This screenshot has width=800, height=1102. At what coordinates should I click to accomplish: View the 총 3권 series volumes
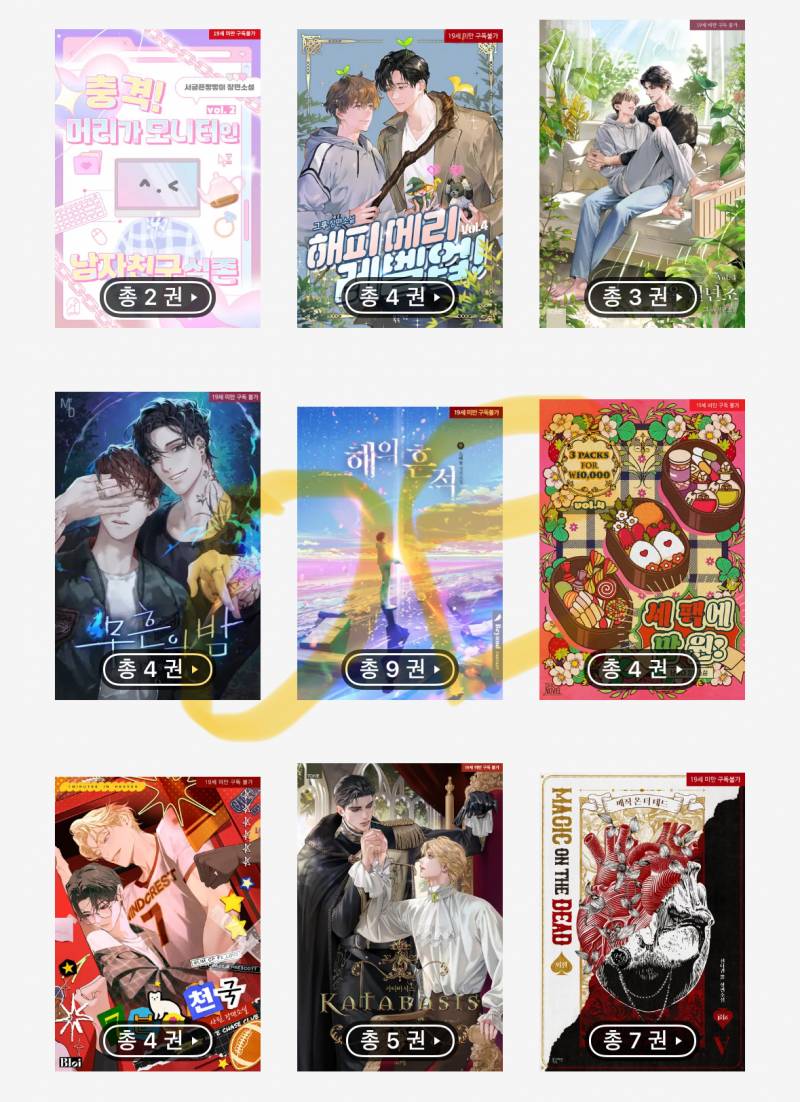[x=642, y=297]
